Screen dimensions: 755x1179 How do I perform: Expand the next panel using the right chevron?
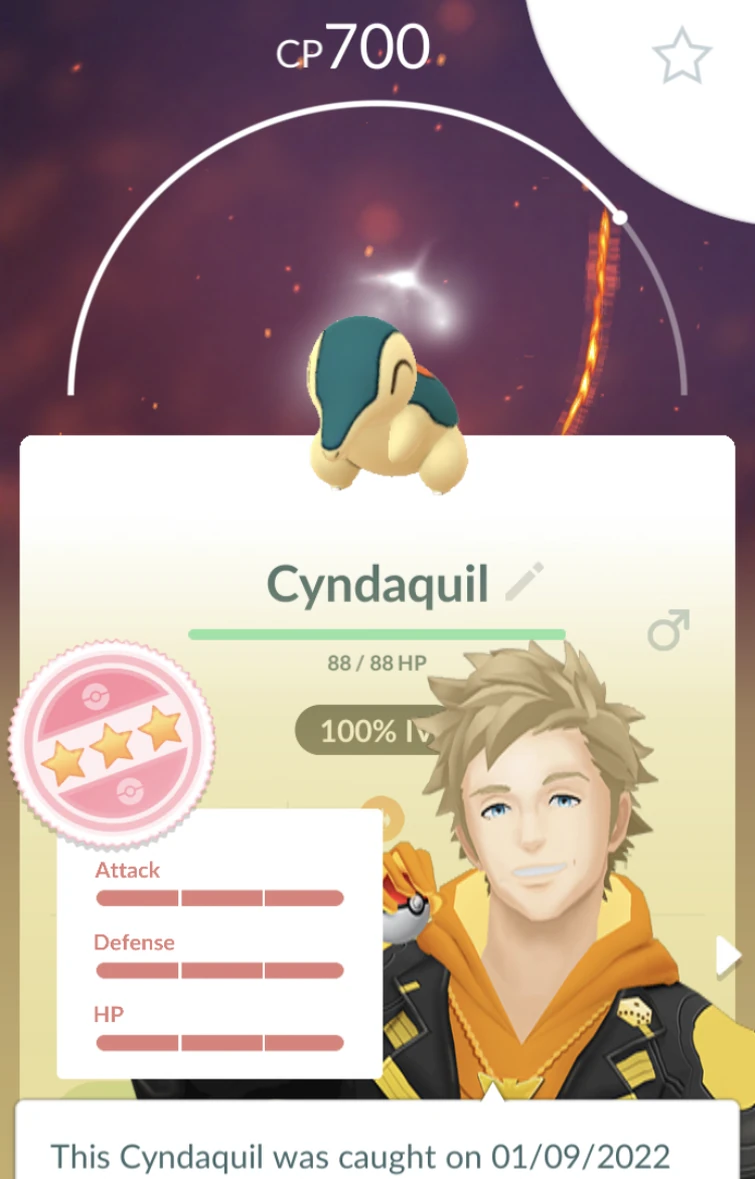click(726, 956)
